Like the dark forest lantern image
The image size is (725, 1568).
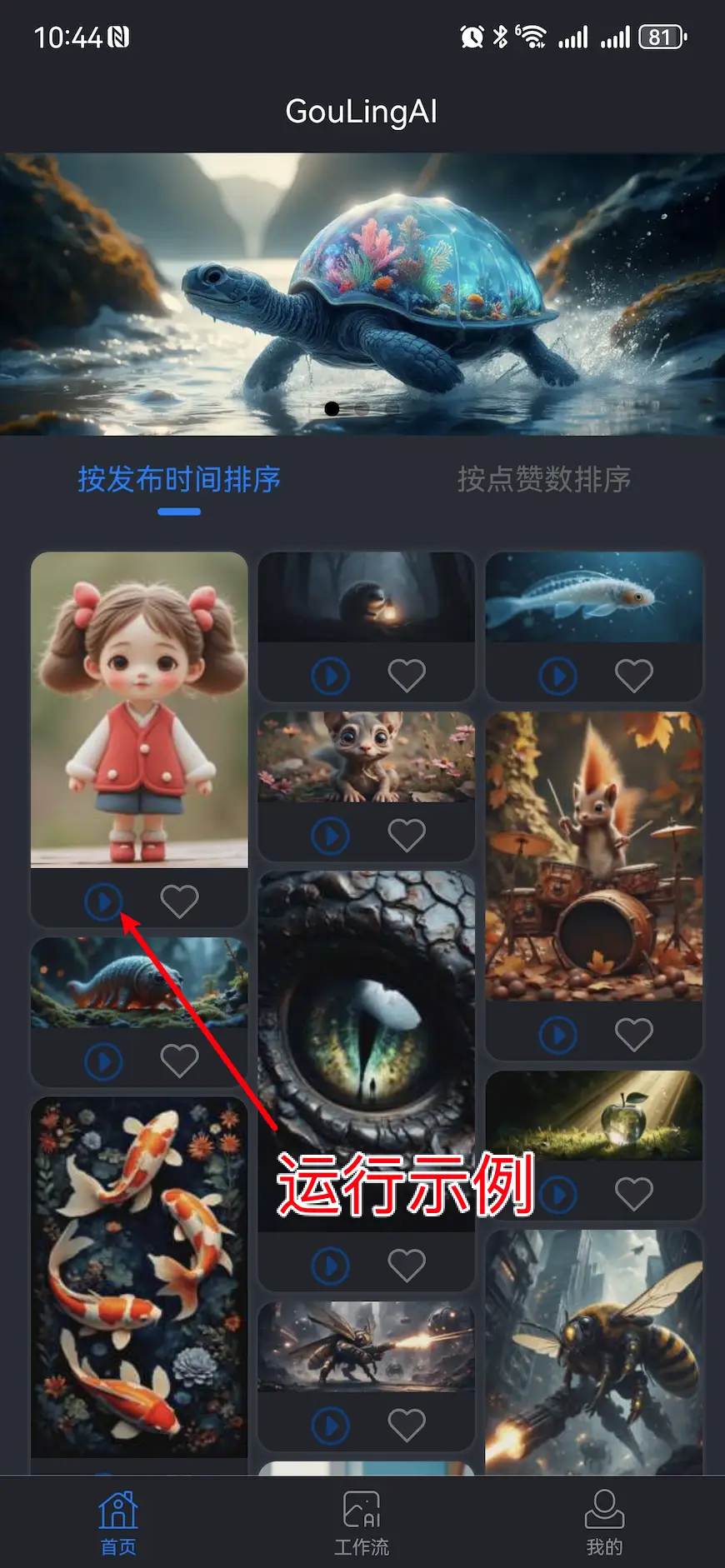(407, 676)
